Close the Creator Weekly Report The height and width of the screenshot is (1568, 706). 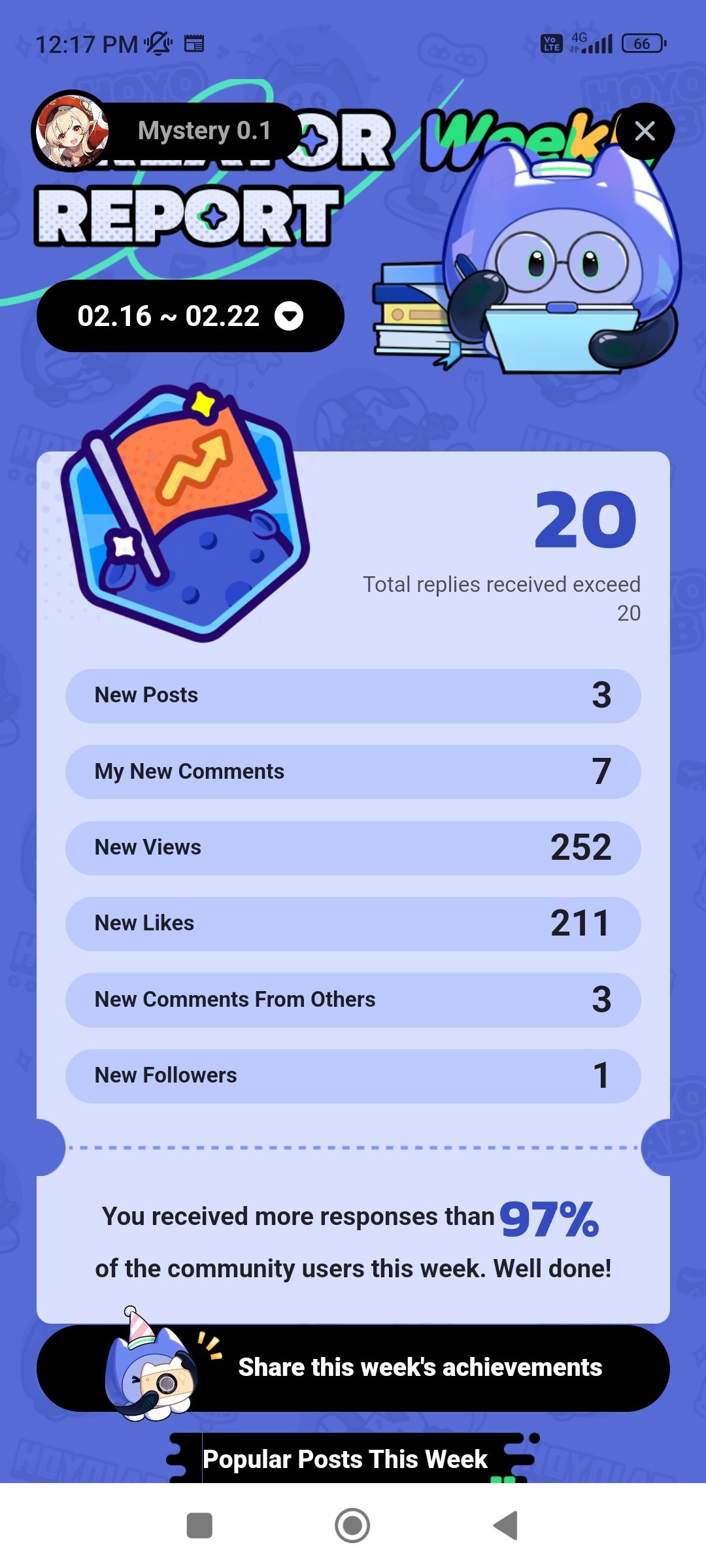point(645,131)
